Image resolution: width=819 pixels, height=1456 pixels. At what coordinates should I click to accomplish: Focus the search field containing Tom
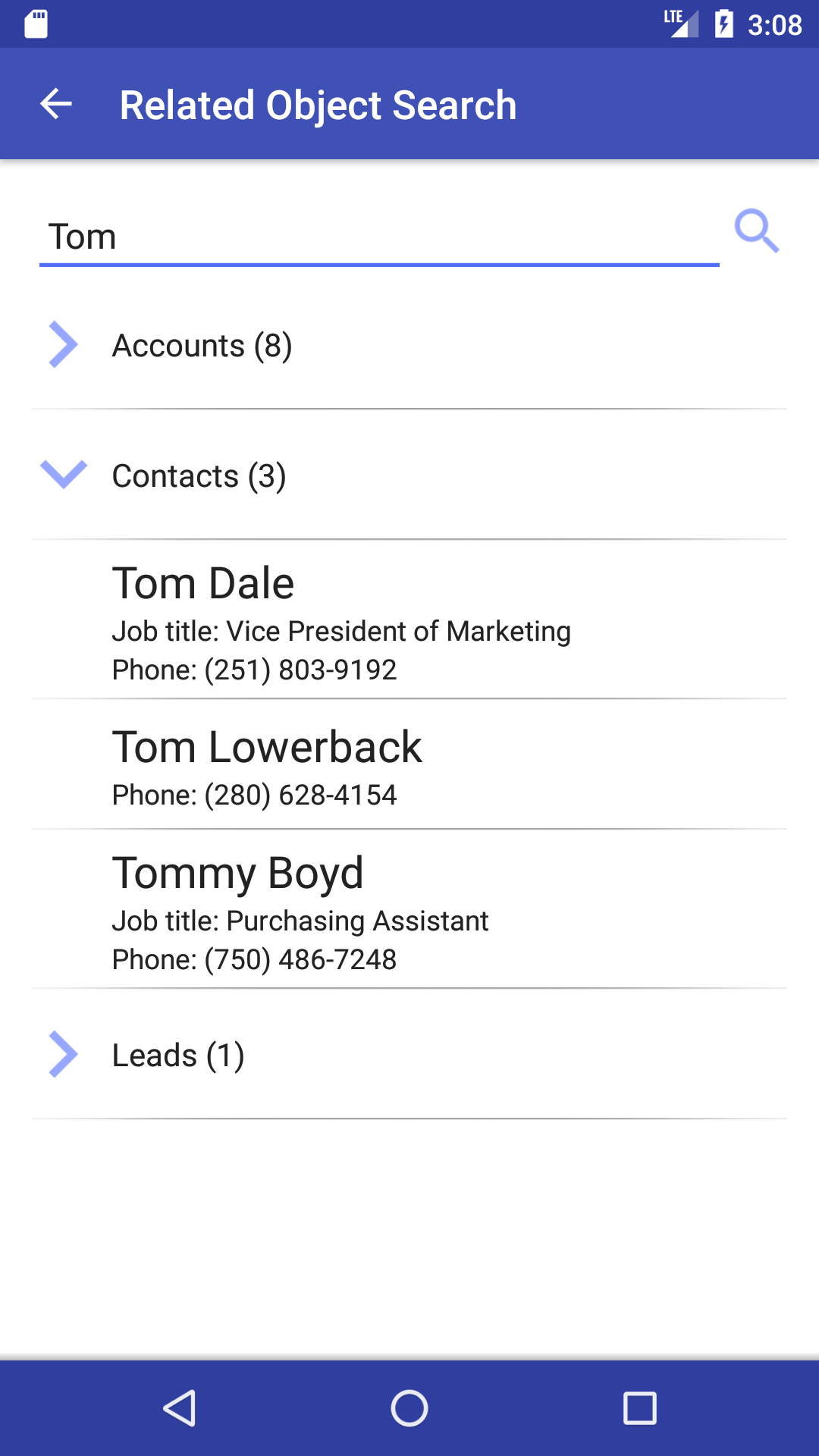click(379, 237)
